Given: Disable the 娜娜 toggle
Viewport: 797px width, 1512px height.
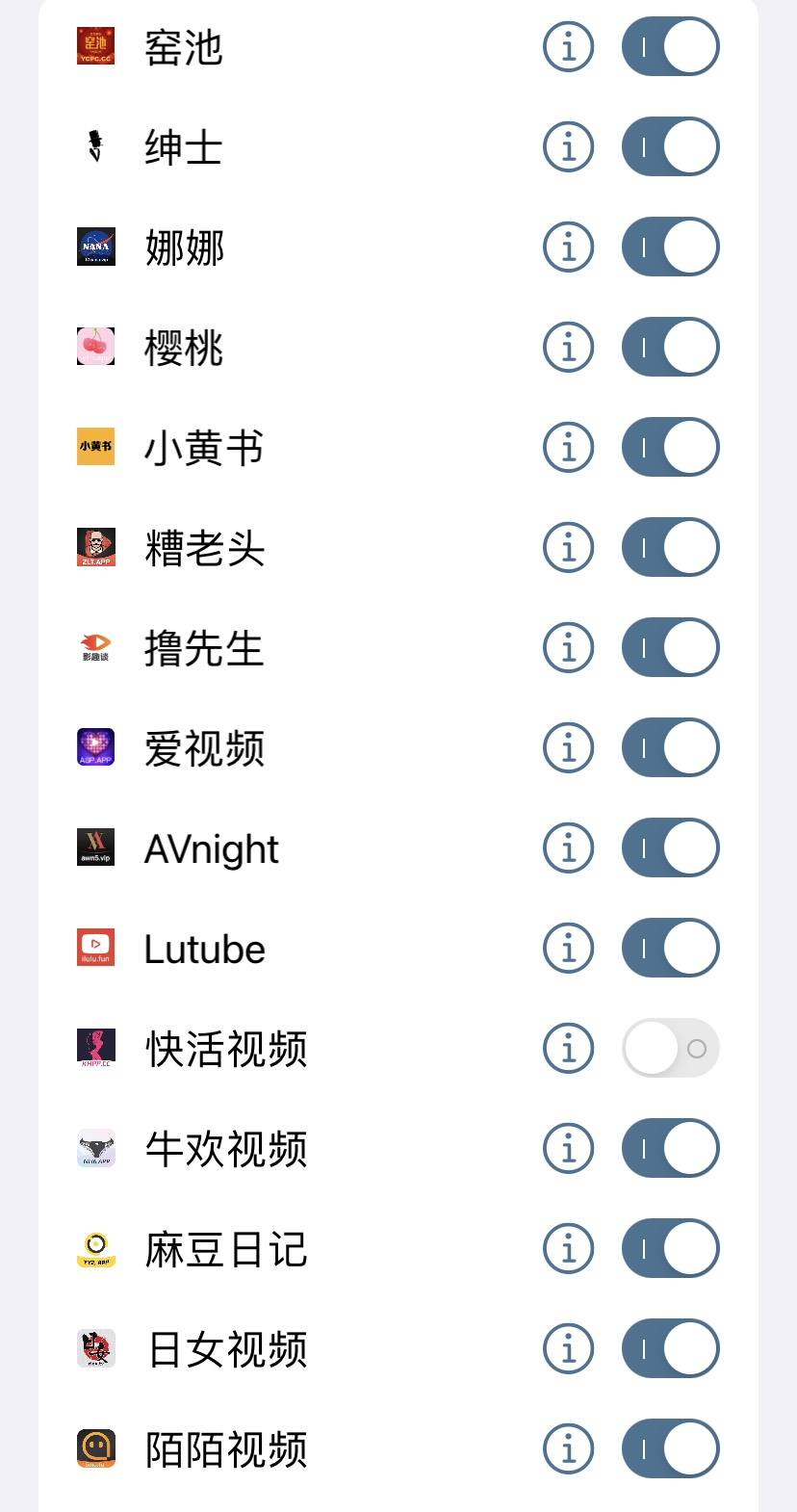Looking at the screenshot, I should [x=671, y=247].
